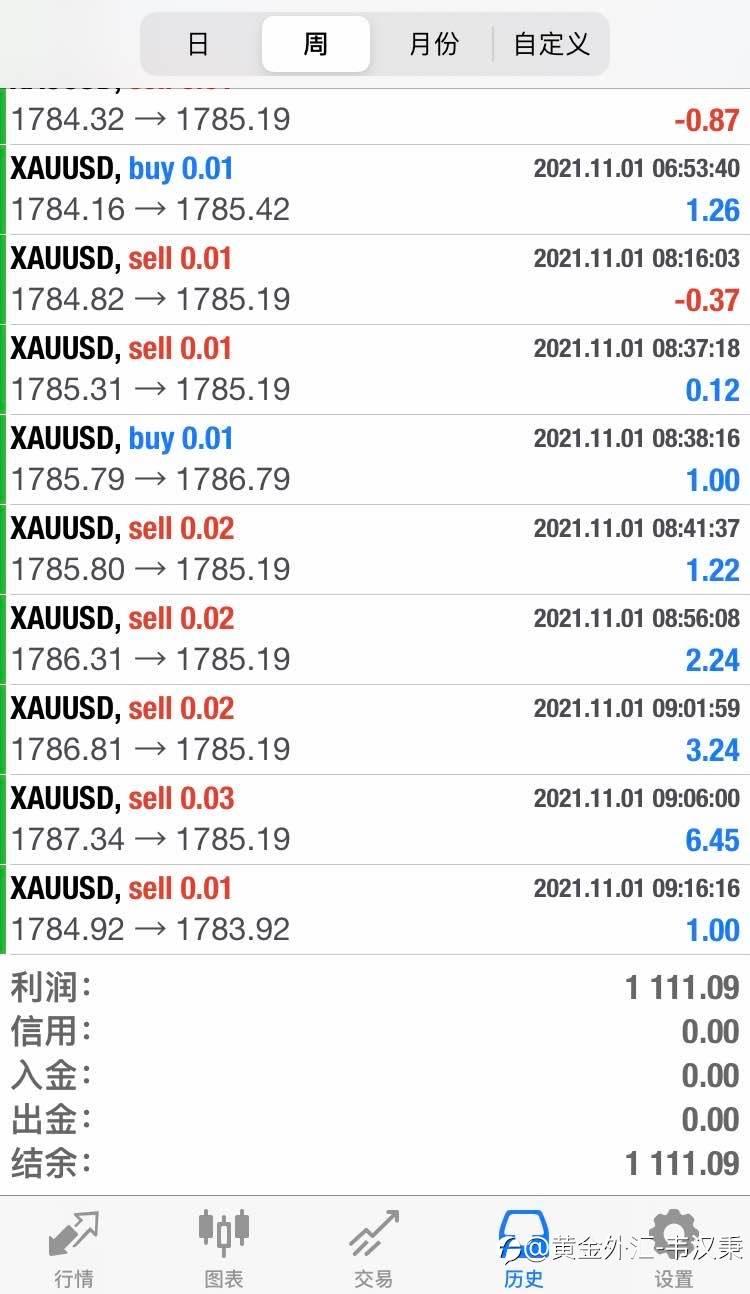Select the 周 (week) period
Screen dimensions: 750x1294
(315, 44)
